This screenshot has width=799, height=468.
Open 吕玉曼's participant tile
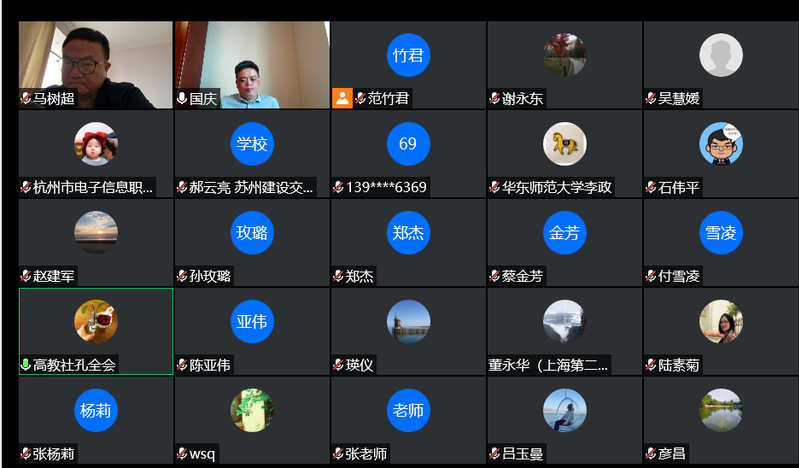[564, 418]
